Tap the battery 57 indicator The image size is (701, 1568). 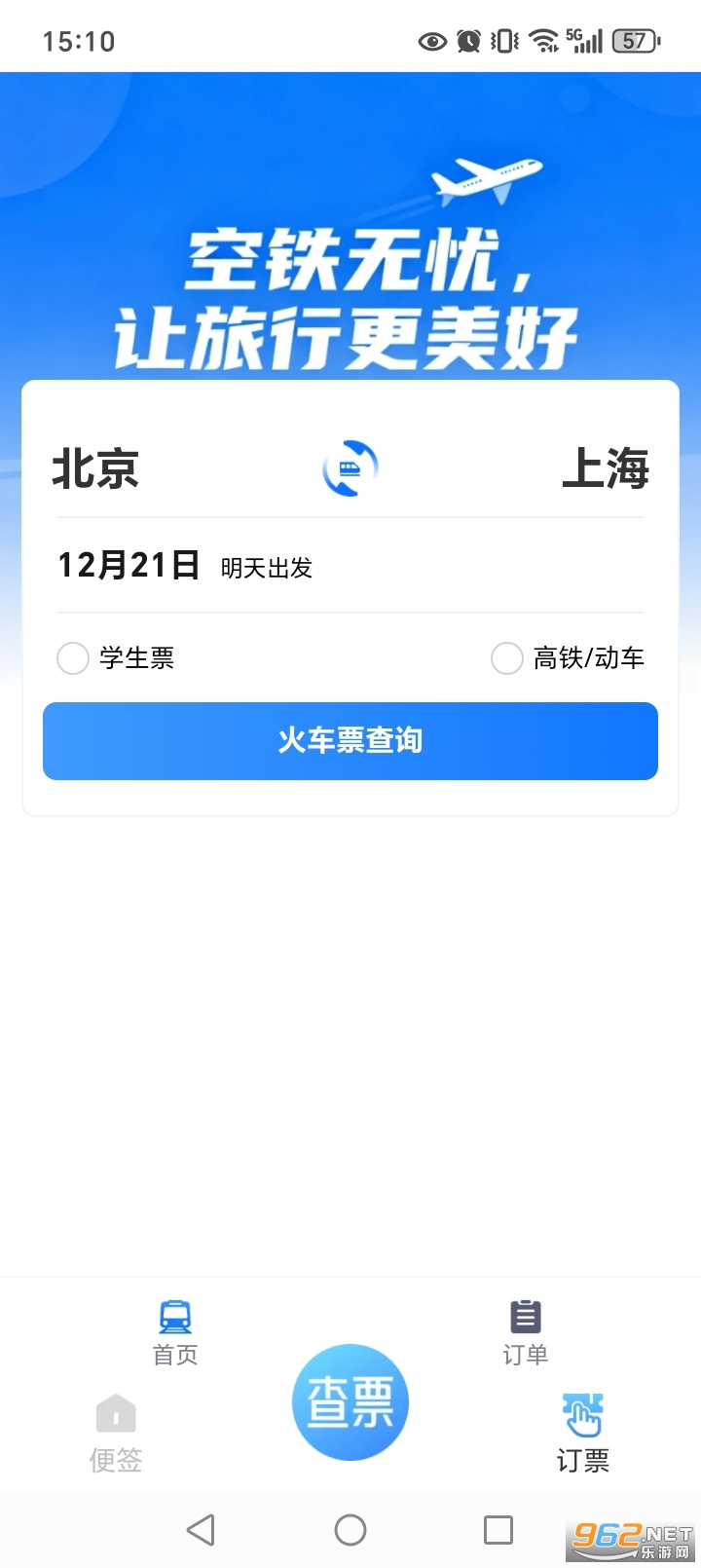pyautogui.click(x=634, y=40)
